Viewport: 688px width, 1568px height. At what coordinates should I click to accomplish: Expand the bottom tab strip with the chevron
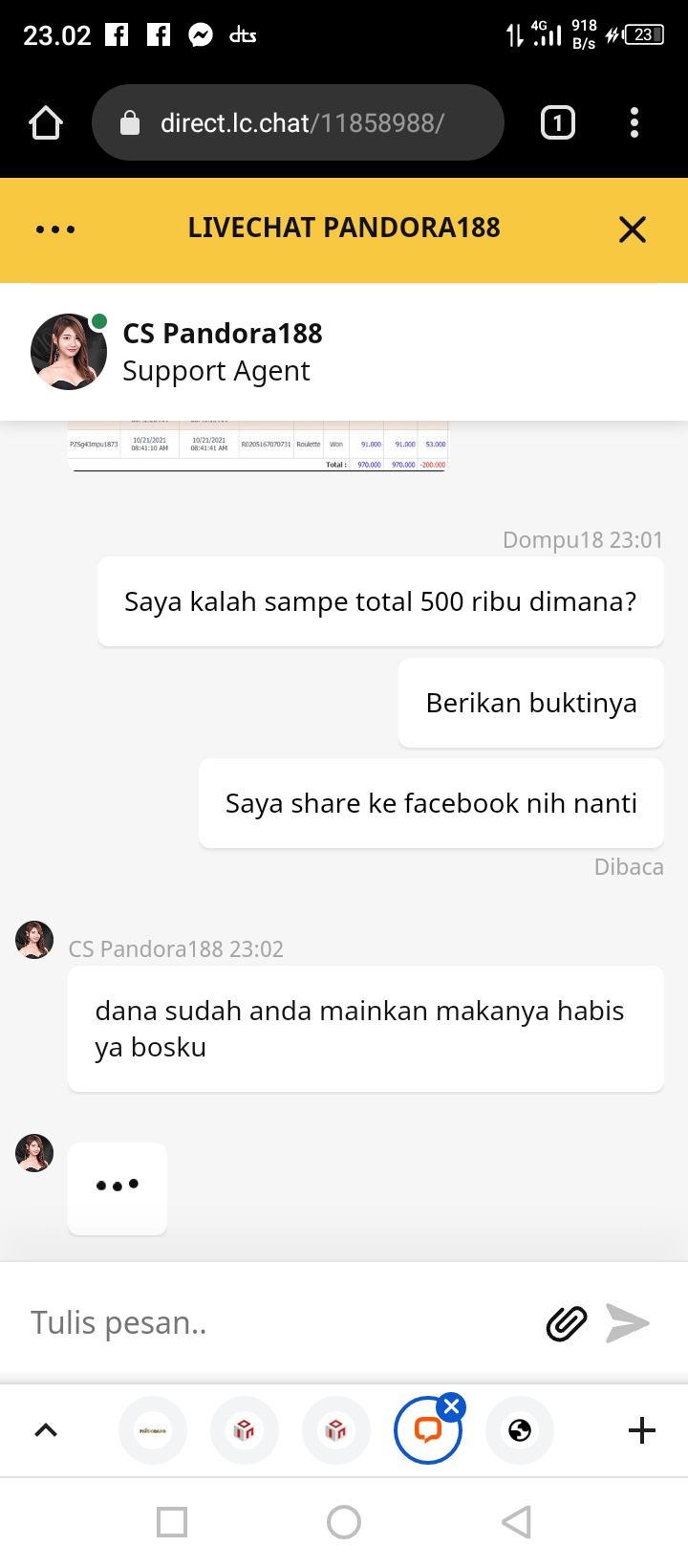click(46, 1430)
